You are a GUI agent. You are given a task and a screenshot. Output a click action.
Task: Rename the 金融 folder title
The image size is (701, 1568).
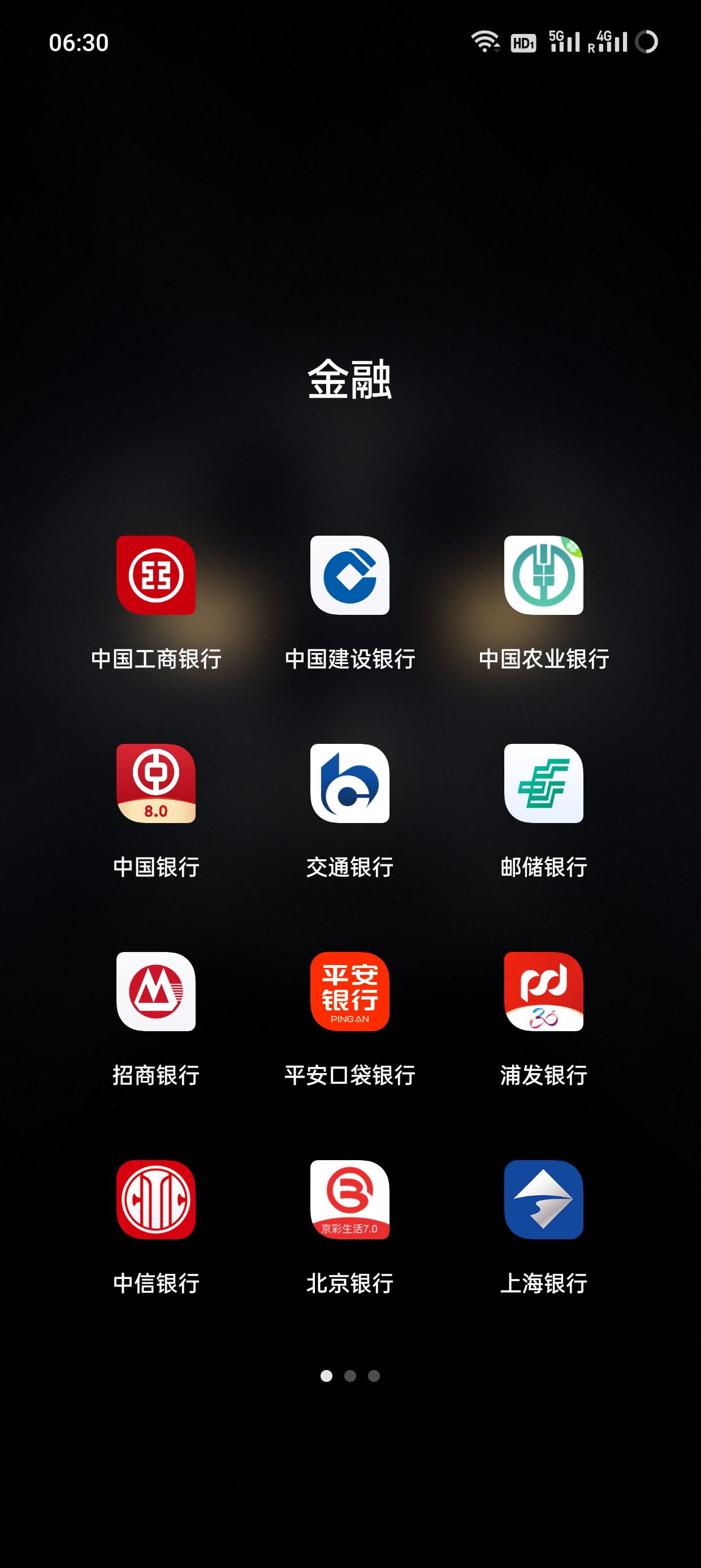[350, 379]
